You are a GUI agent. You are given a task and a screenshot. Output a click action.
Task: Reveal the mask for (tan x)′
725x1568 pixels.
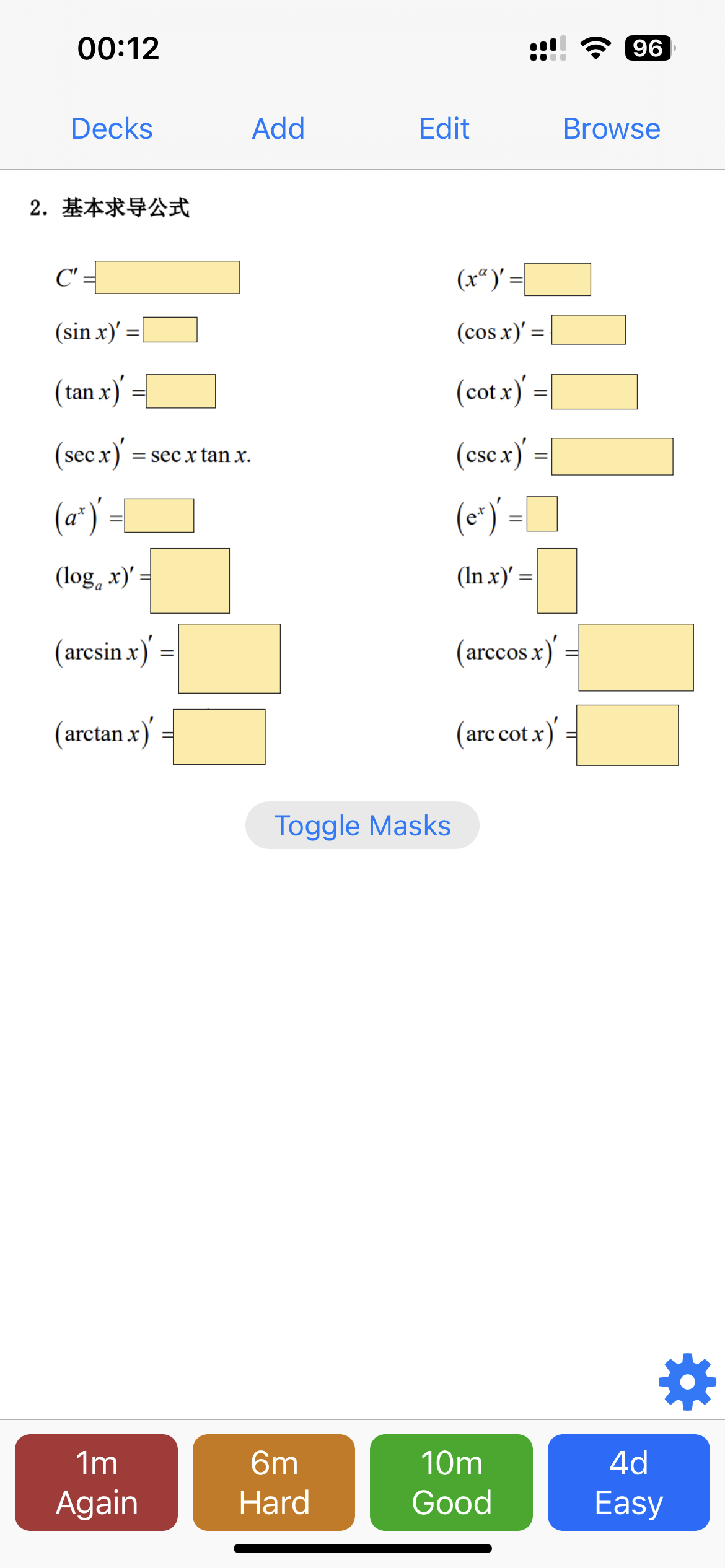pyautogui.click(x=181, y=391)
